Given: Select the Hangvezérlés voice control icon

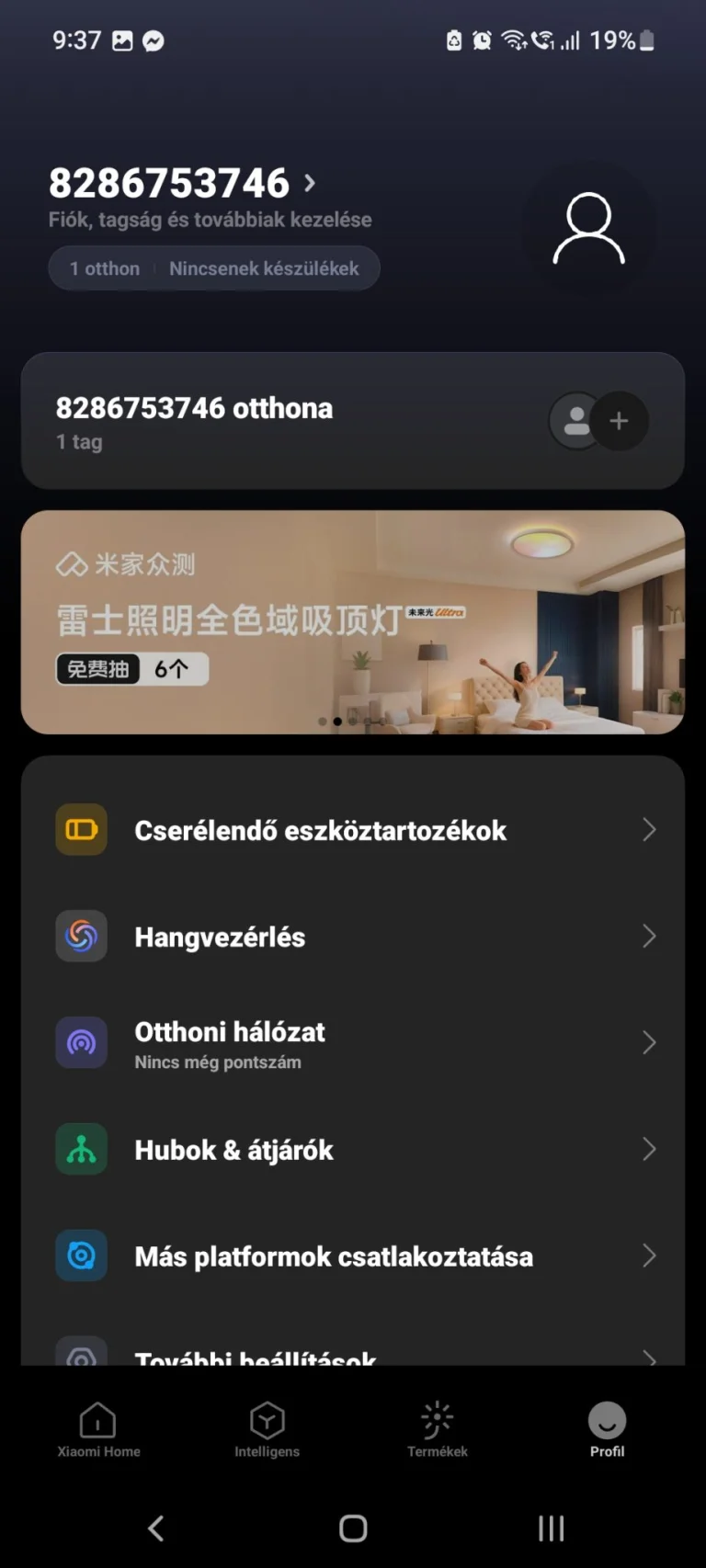Looking at the screenshot, I should pos(81,936).
